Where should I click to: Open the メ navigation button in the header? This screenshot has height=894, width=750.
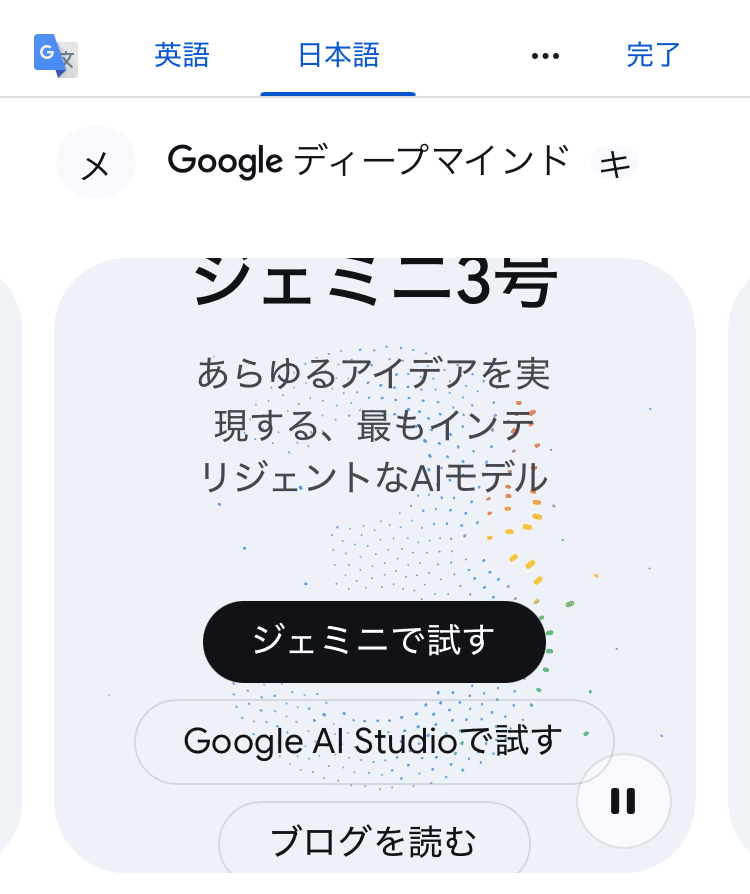(96, 162)
